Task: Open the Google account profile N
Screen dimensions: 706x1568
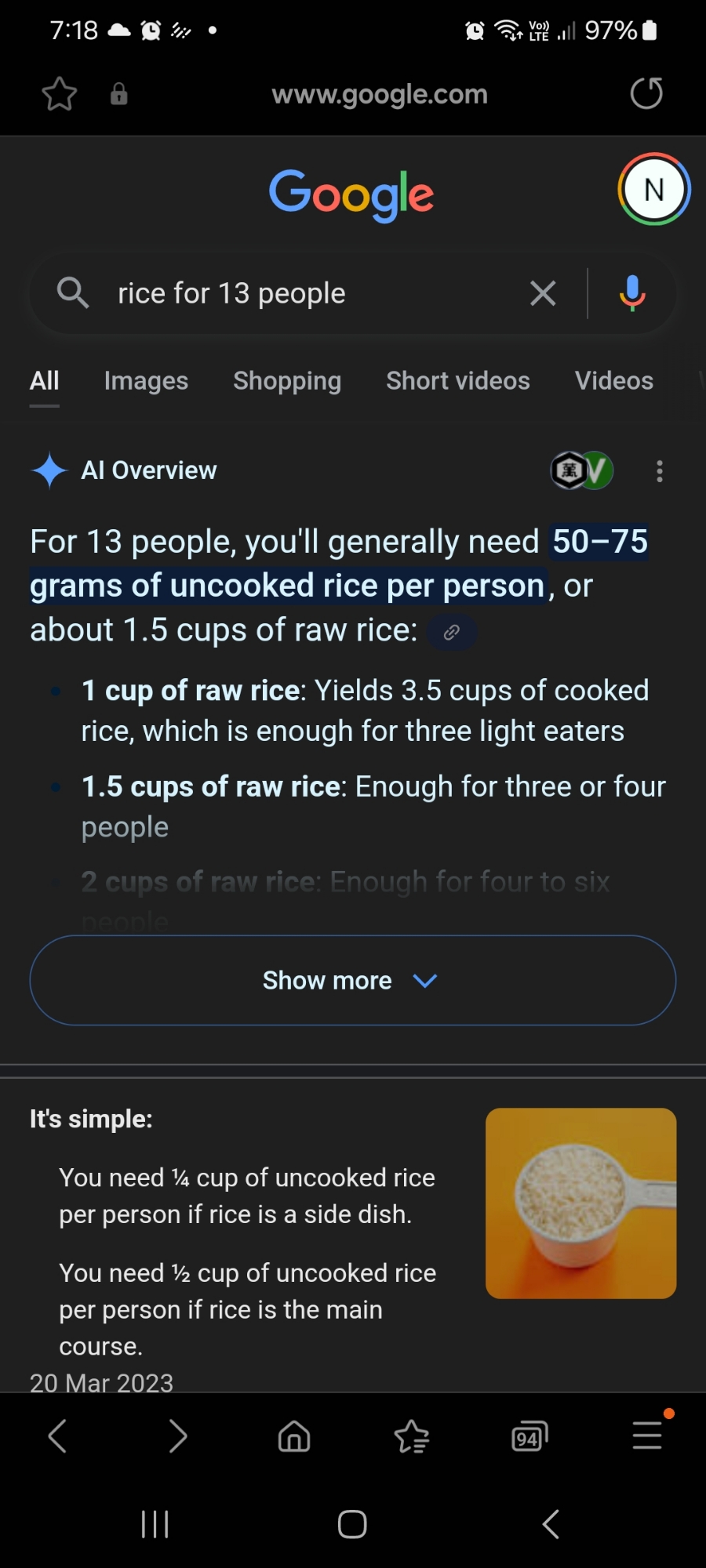Action: pos(654,190)
